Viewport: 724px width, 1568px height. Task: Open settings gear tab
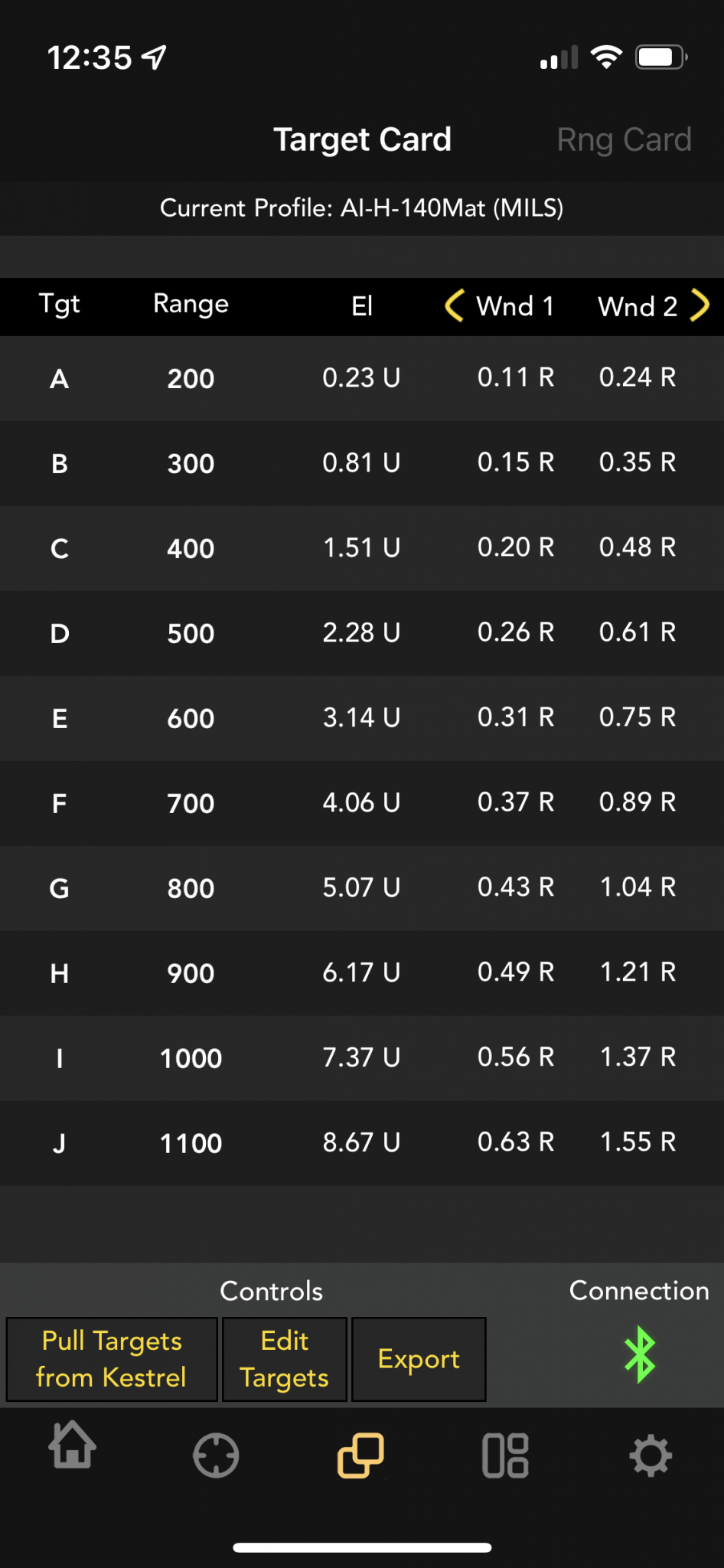[x=651, y=1455]
